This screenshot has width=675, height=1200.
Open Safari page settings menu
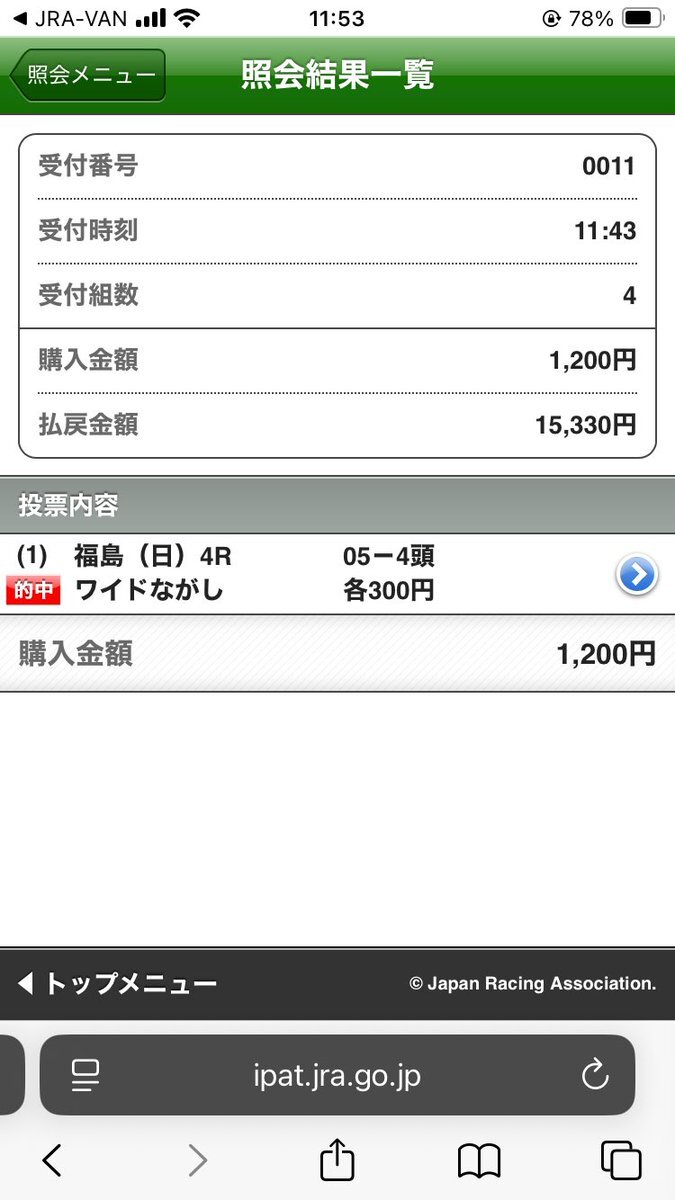pos(86,1076)
